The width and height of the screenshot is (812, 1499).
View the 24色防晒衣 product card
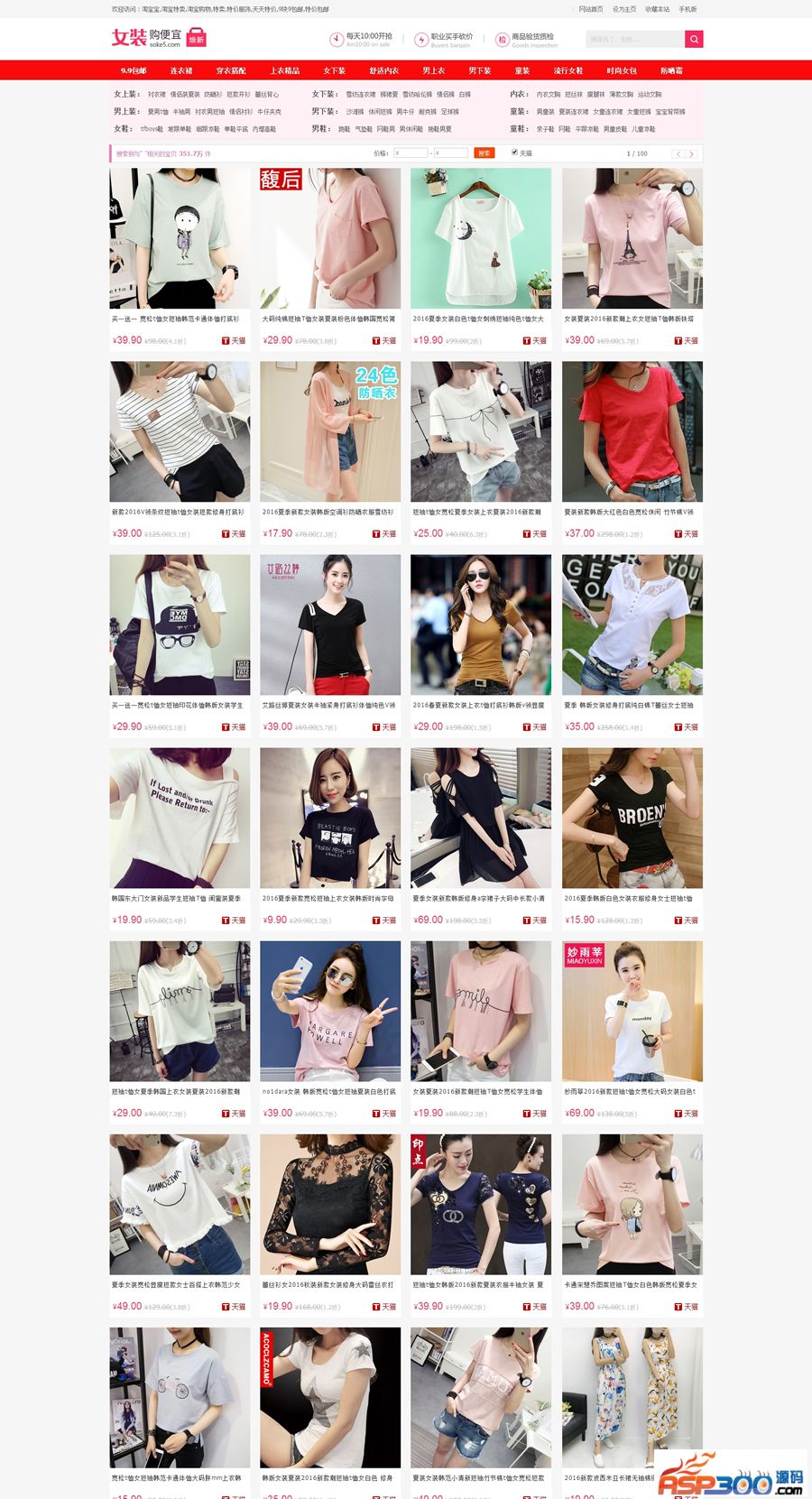pos(330,431)
